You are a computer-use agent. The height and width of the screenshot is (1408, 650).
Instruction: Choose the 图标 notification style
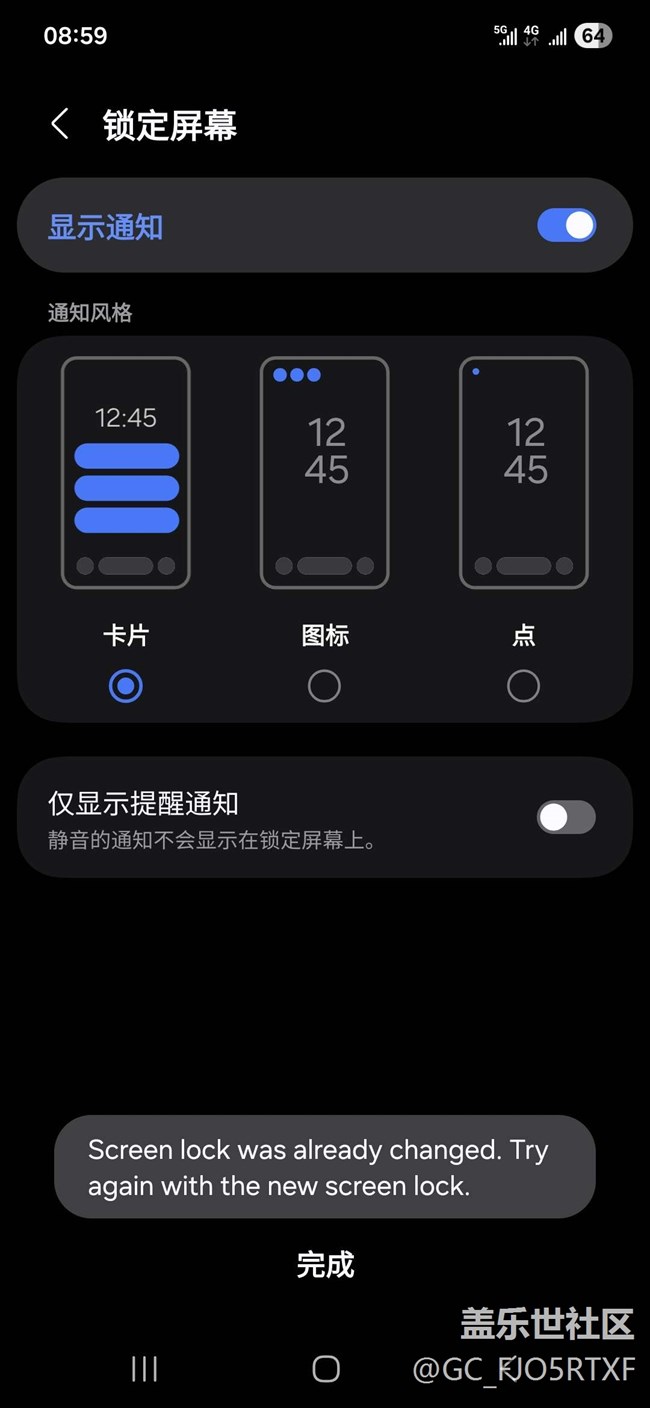pos(324,686)
